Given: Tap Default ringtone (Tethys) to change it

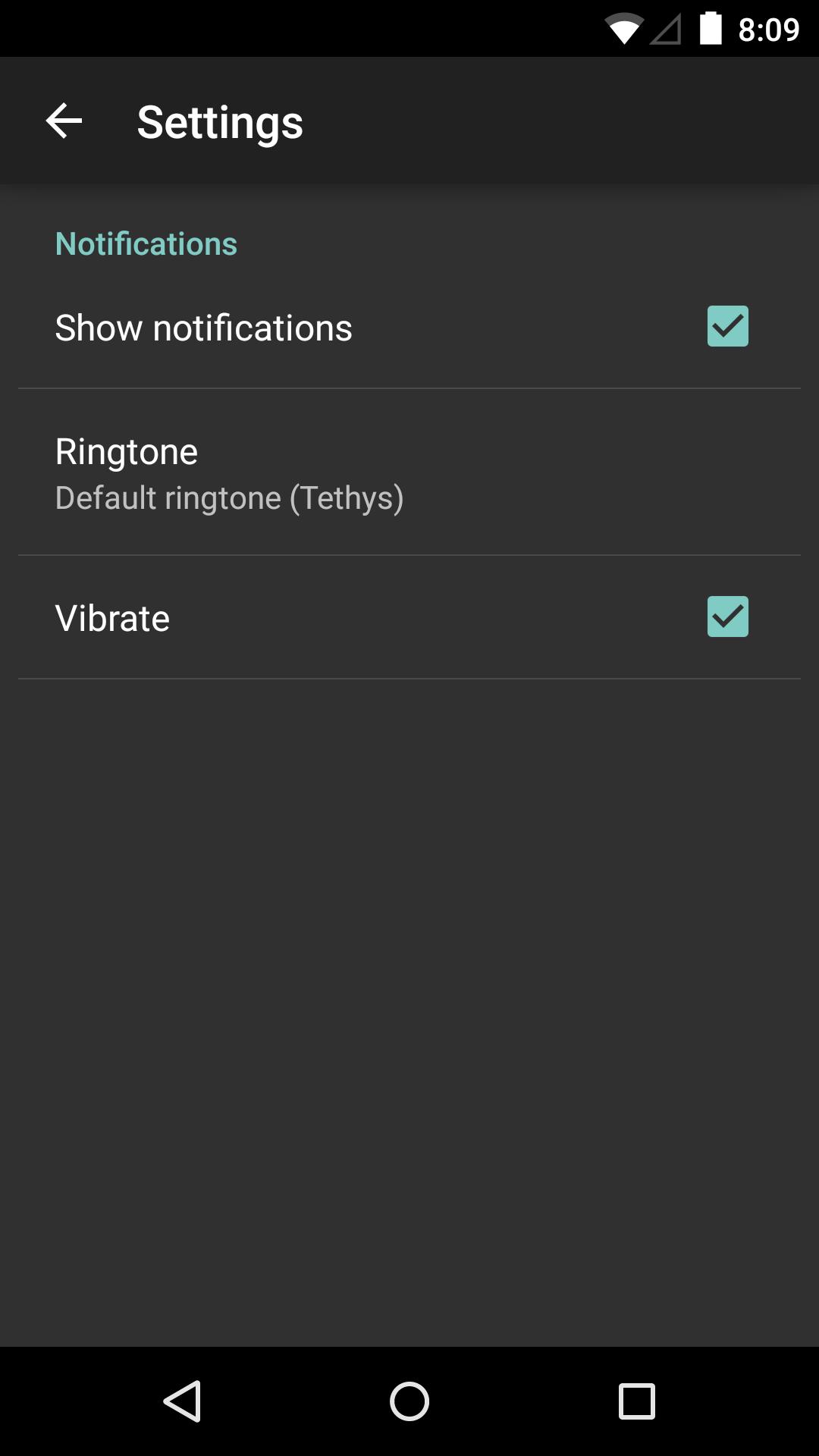Looking at the screenshot, I should pos(230,497).
